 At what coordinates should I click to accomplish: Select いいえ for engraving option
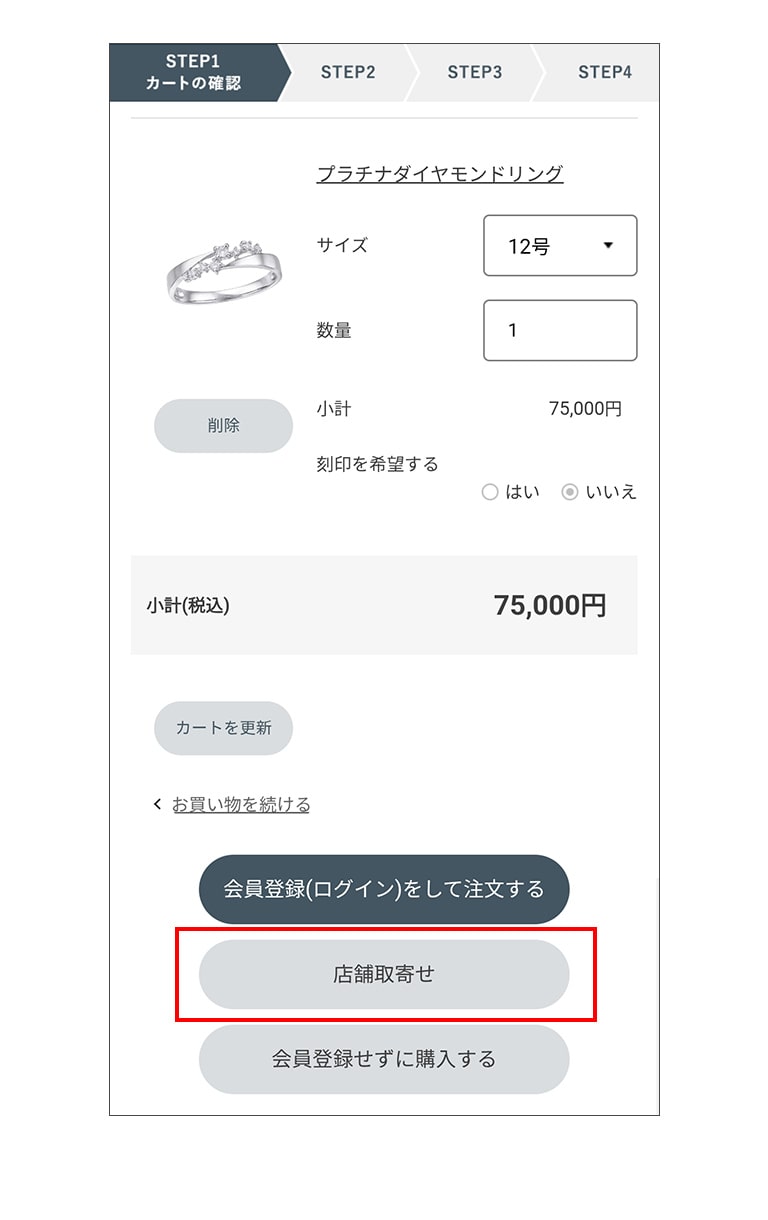tap(570, 492)
